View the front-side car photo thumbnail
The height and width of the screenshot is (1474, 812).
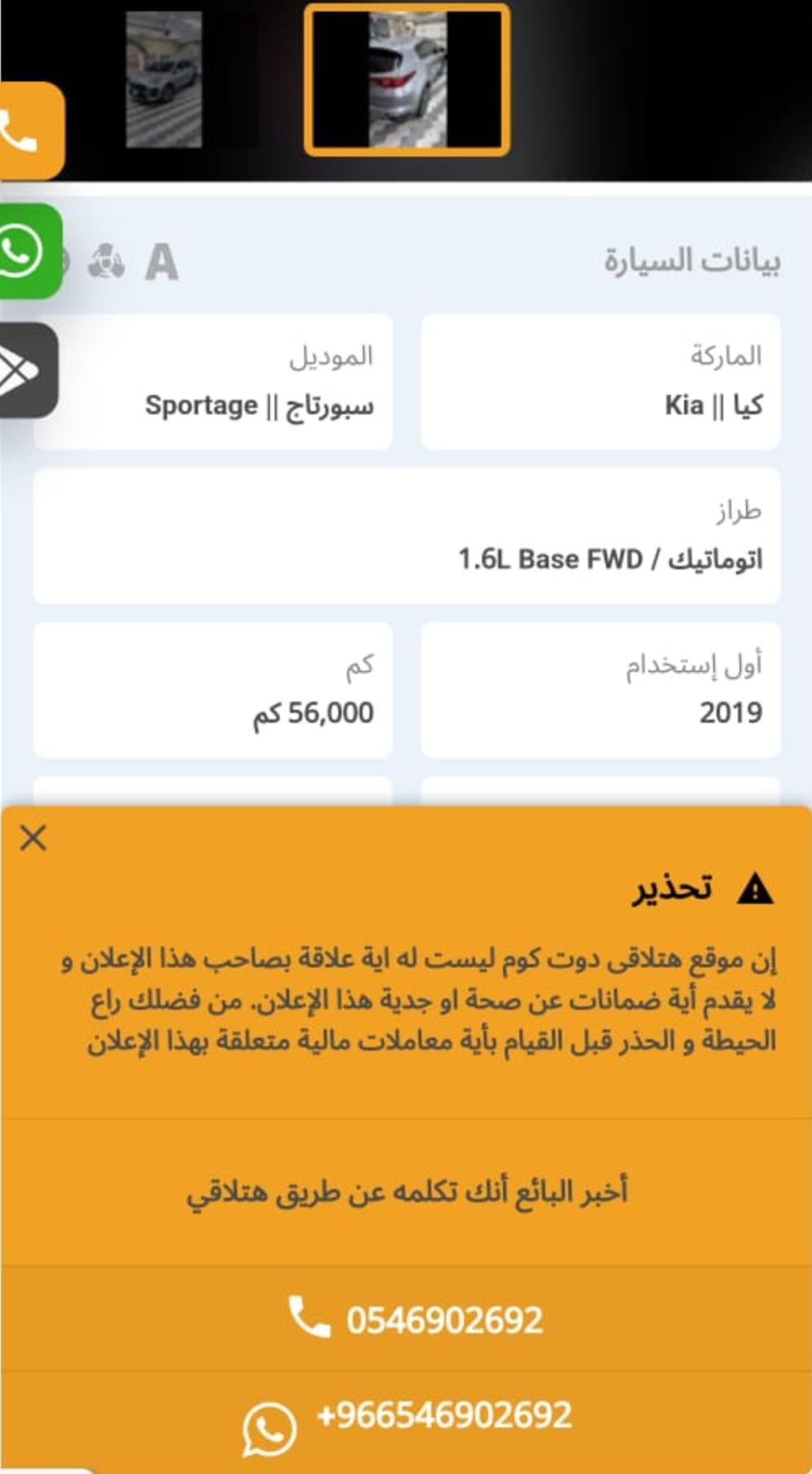click(x=164, y=79)
